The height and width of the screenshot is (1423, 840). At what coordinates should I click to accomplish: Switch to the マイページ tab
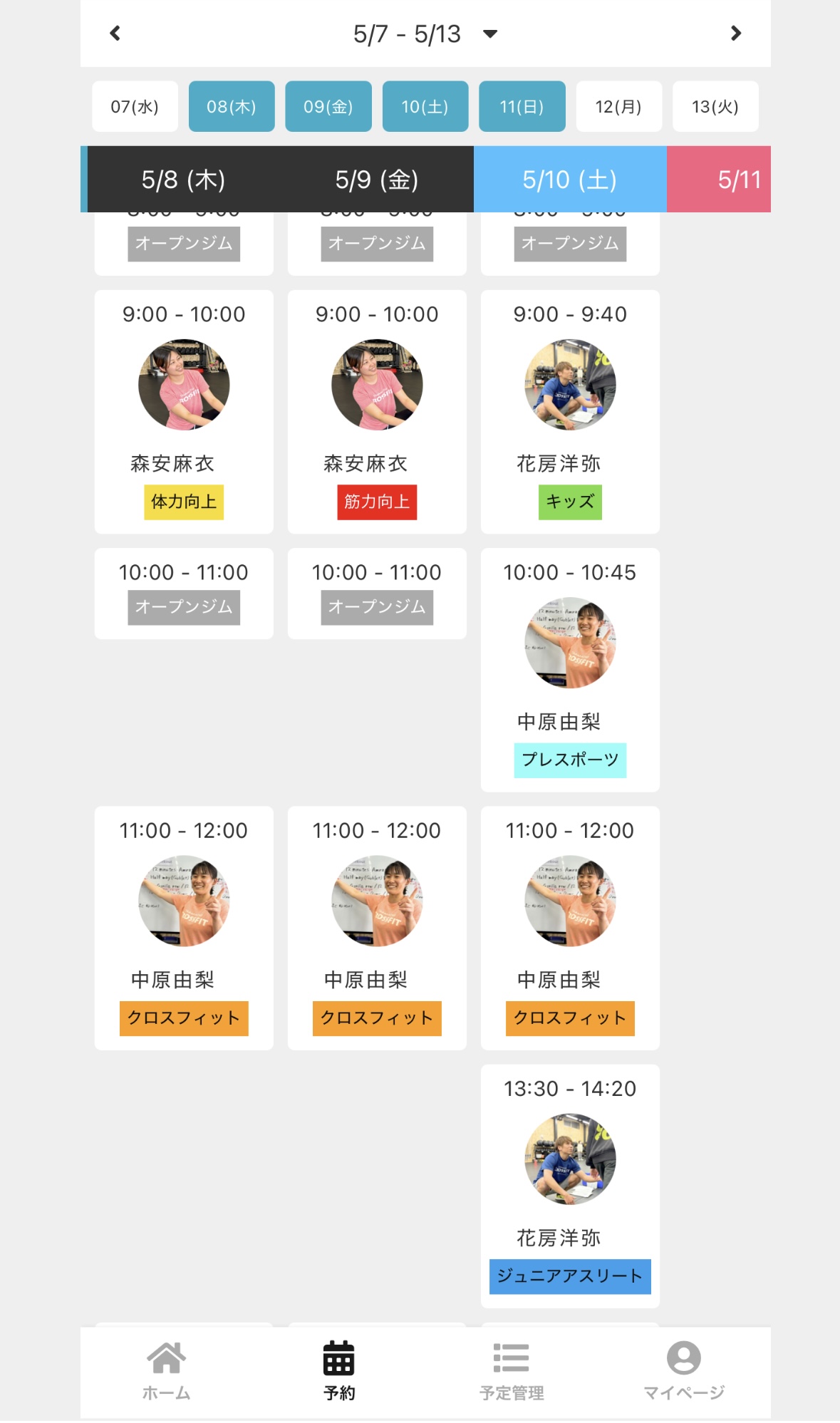684,1371
